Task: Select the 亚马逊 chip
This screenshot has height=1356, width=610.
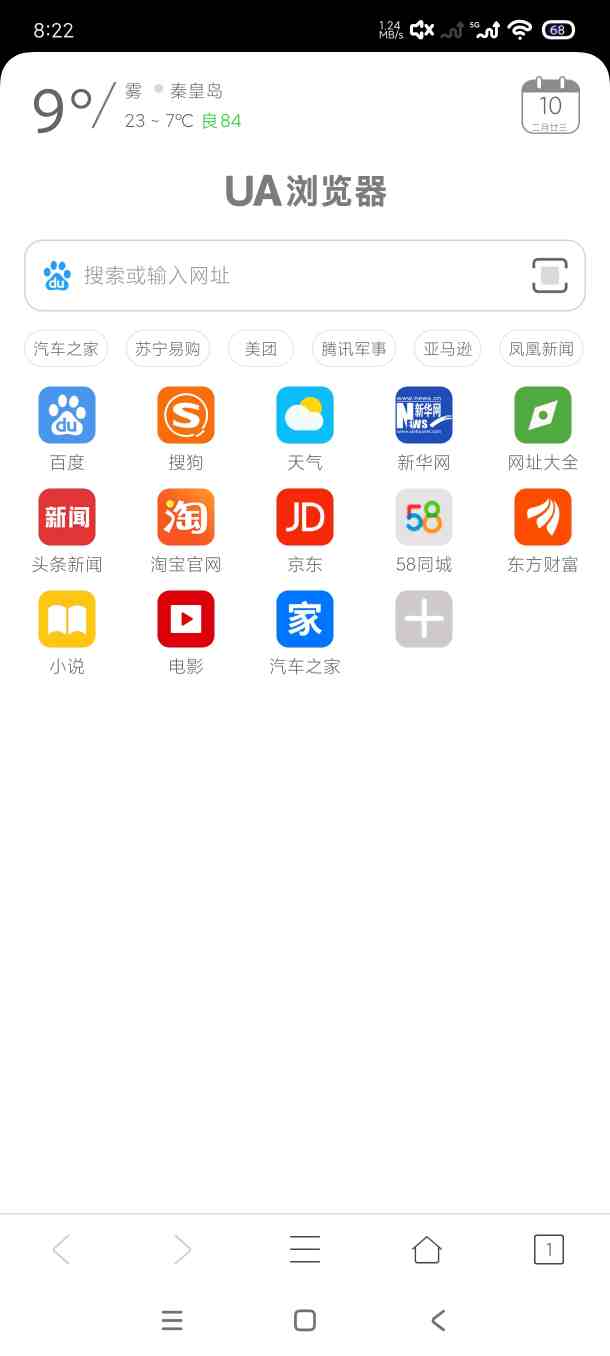Action: pos(448,349)
